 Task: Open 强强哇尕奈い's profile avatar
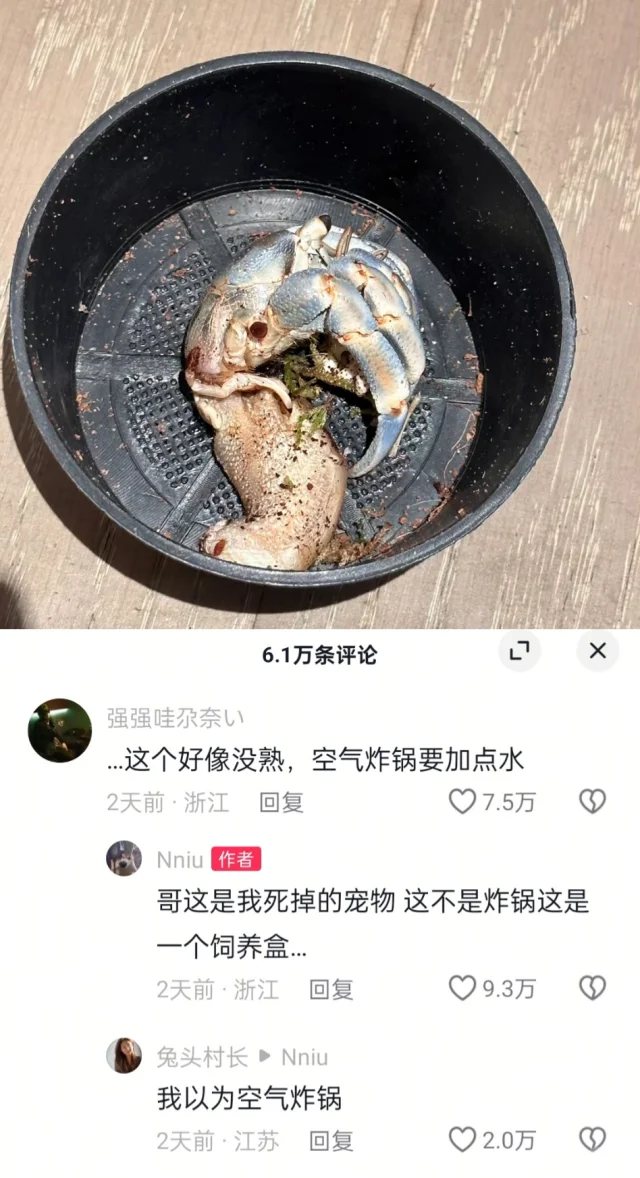pos(60,730)
